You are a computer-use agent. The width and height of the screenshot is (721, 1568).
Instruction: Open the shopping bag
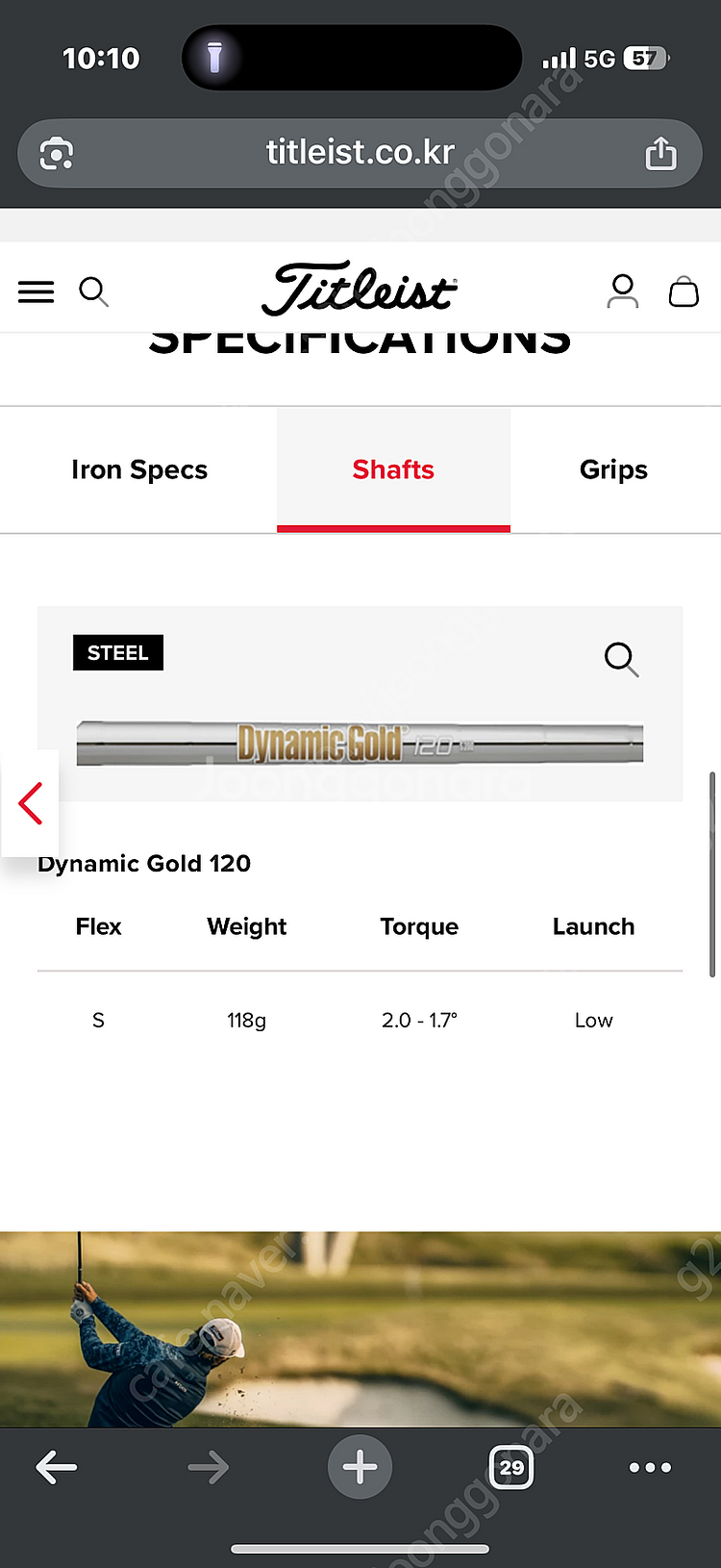(x=684, y=291)
